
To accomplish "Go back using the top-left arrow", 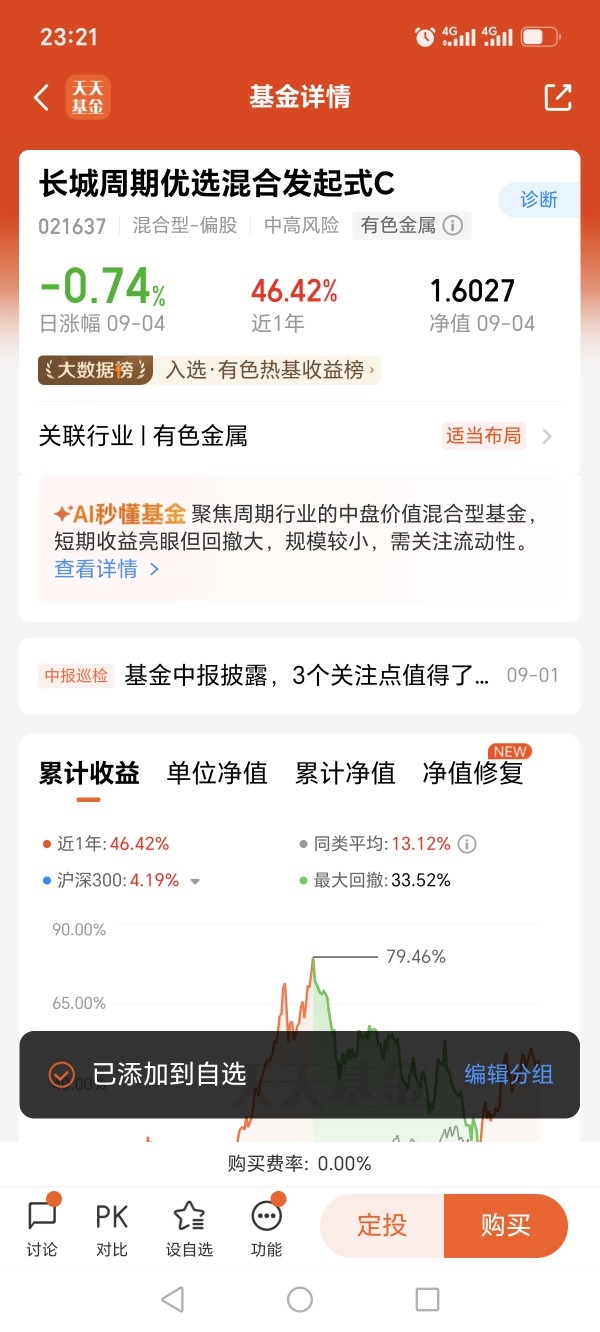I will 41,97.
